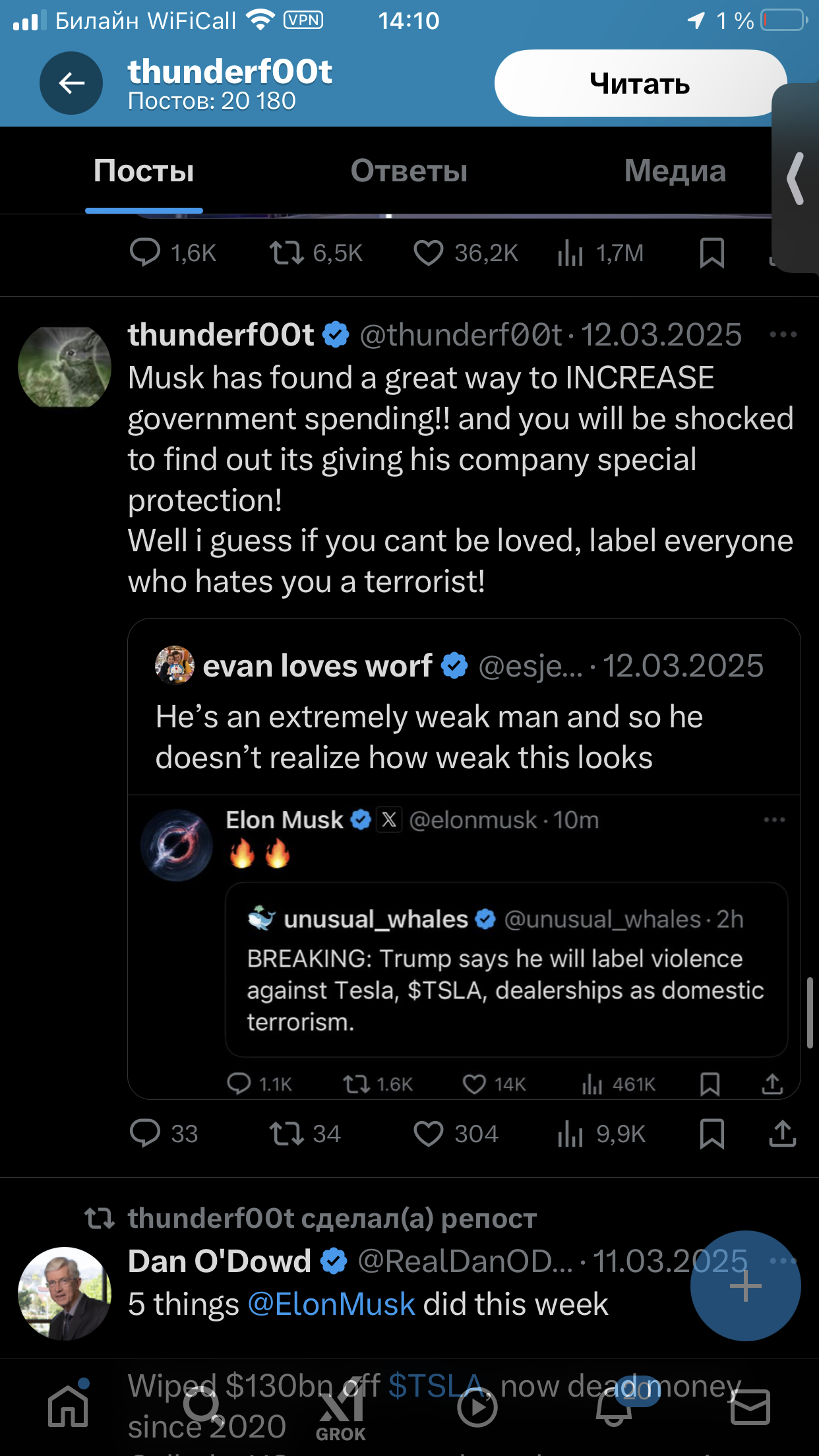819x1456 pixels.
Task: Switch to the Ответы tab
Action: point(409,171)
